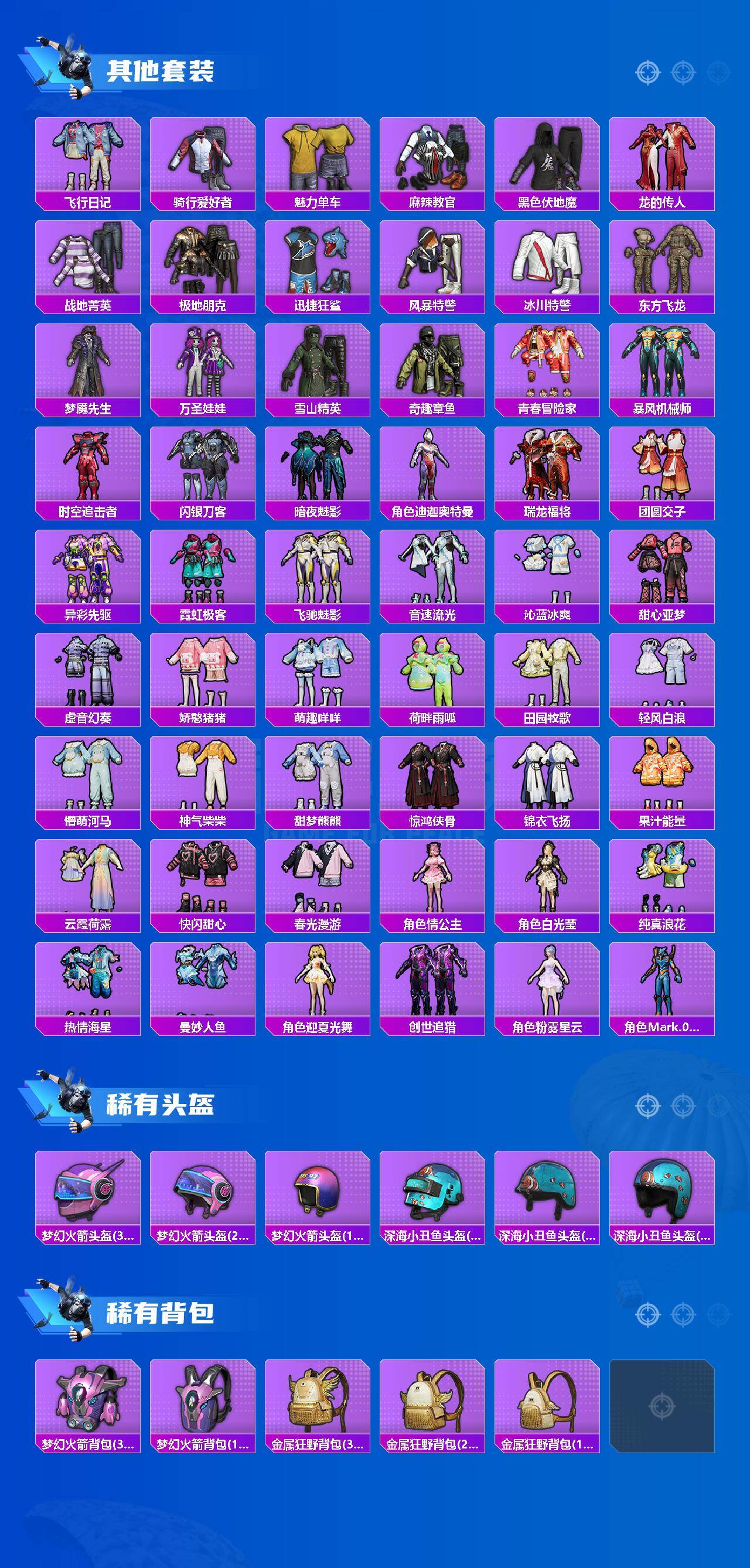
Task: Click the mascot icon on the 稀有背包 banner
Action: pos(72,1306)
